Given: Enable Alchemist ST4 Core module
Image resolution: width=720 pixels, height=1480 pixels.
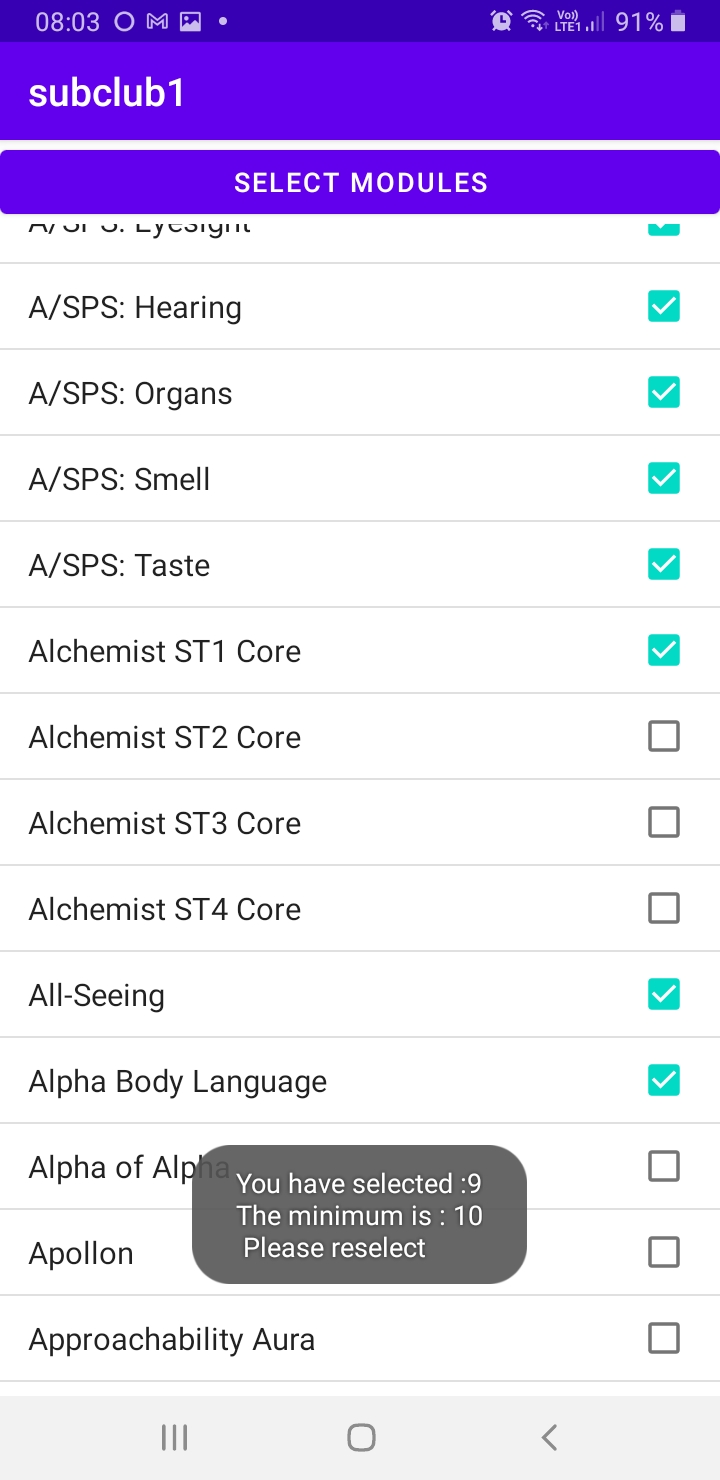Looking at the screenshot, I should [x=664, y=908].
